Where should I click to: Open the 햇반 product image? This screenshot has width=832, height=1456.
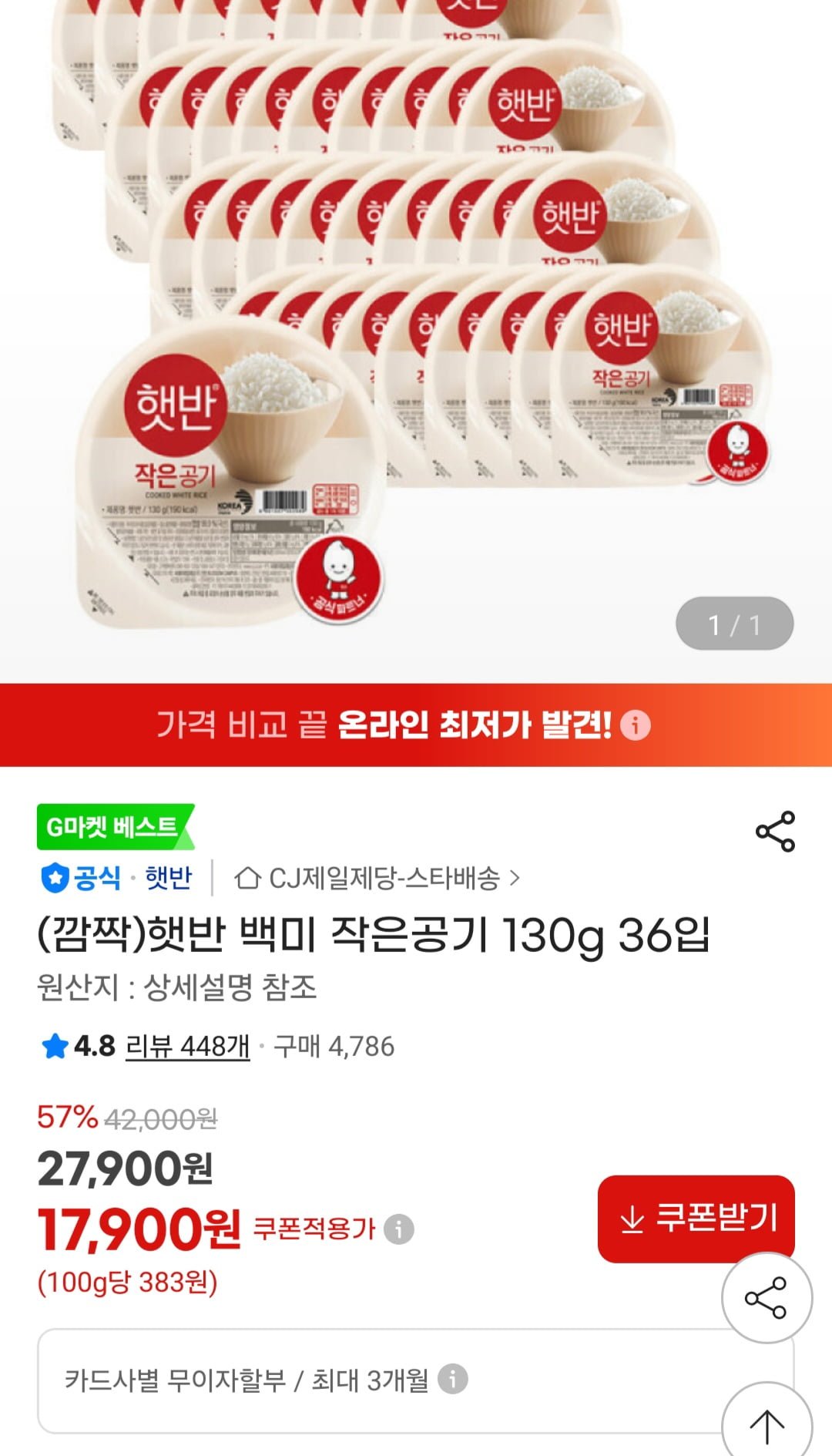point(416,324)
